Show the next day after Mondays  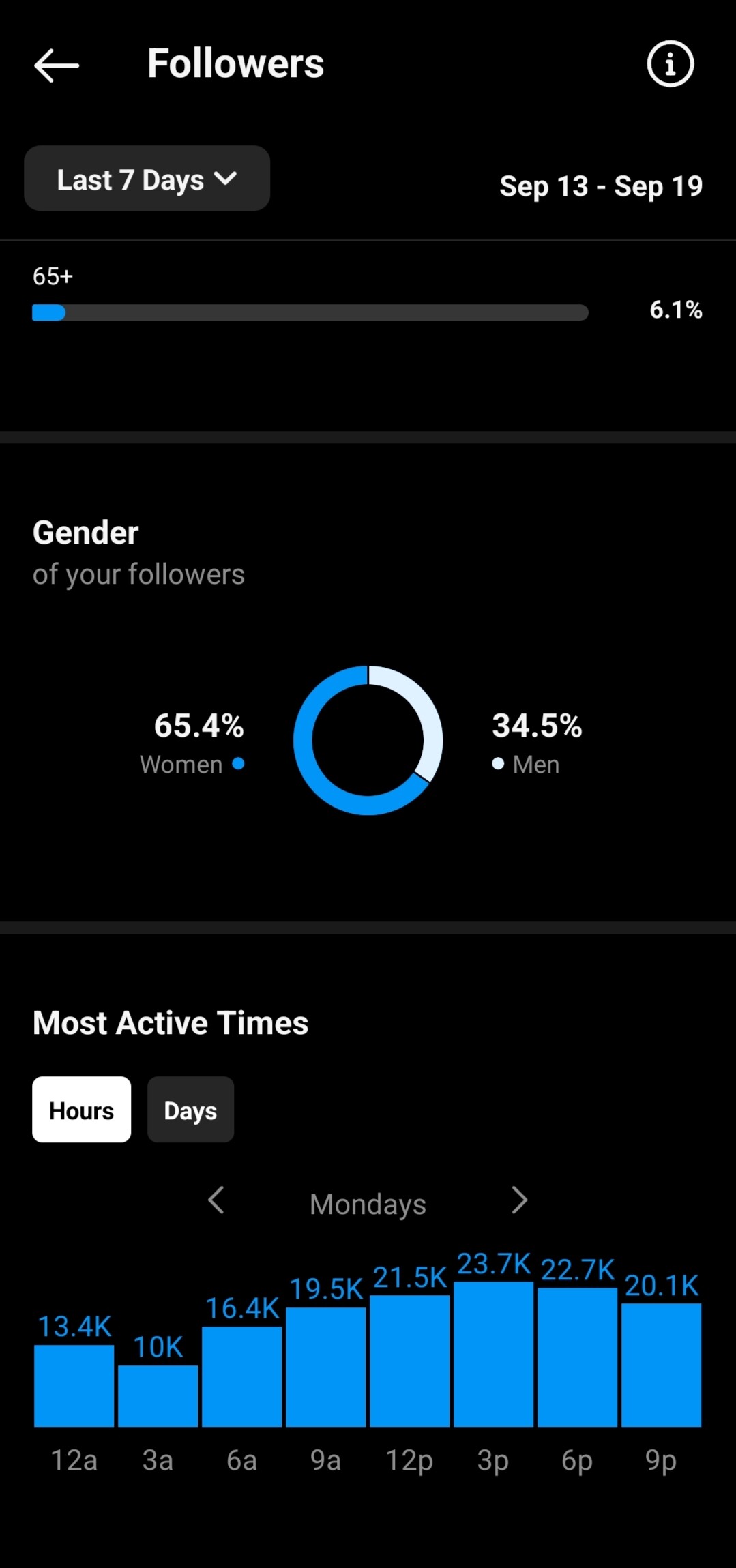520,1200
